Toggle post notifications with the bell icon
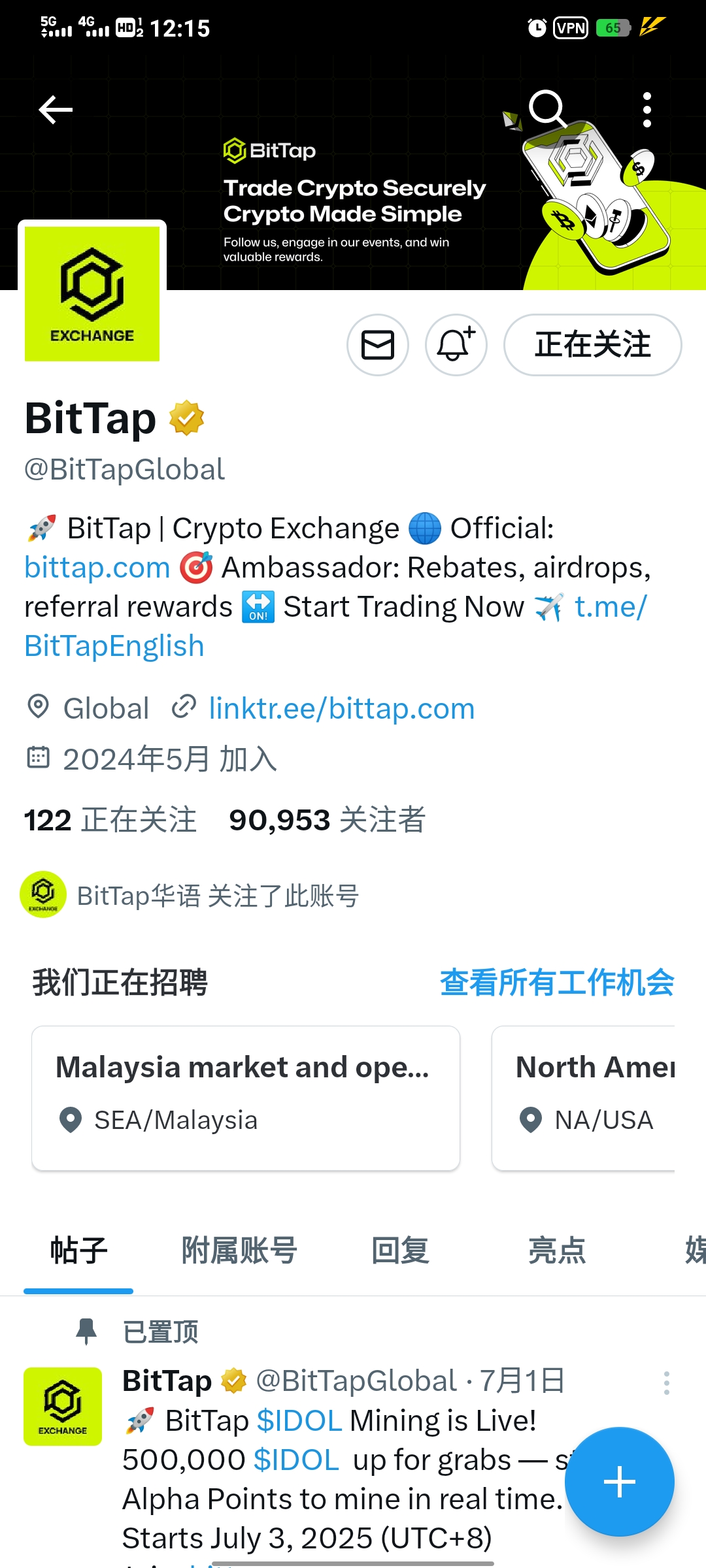Screen dimensions: 706x1568 pos(456,345)
